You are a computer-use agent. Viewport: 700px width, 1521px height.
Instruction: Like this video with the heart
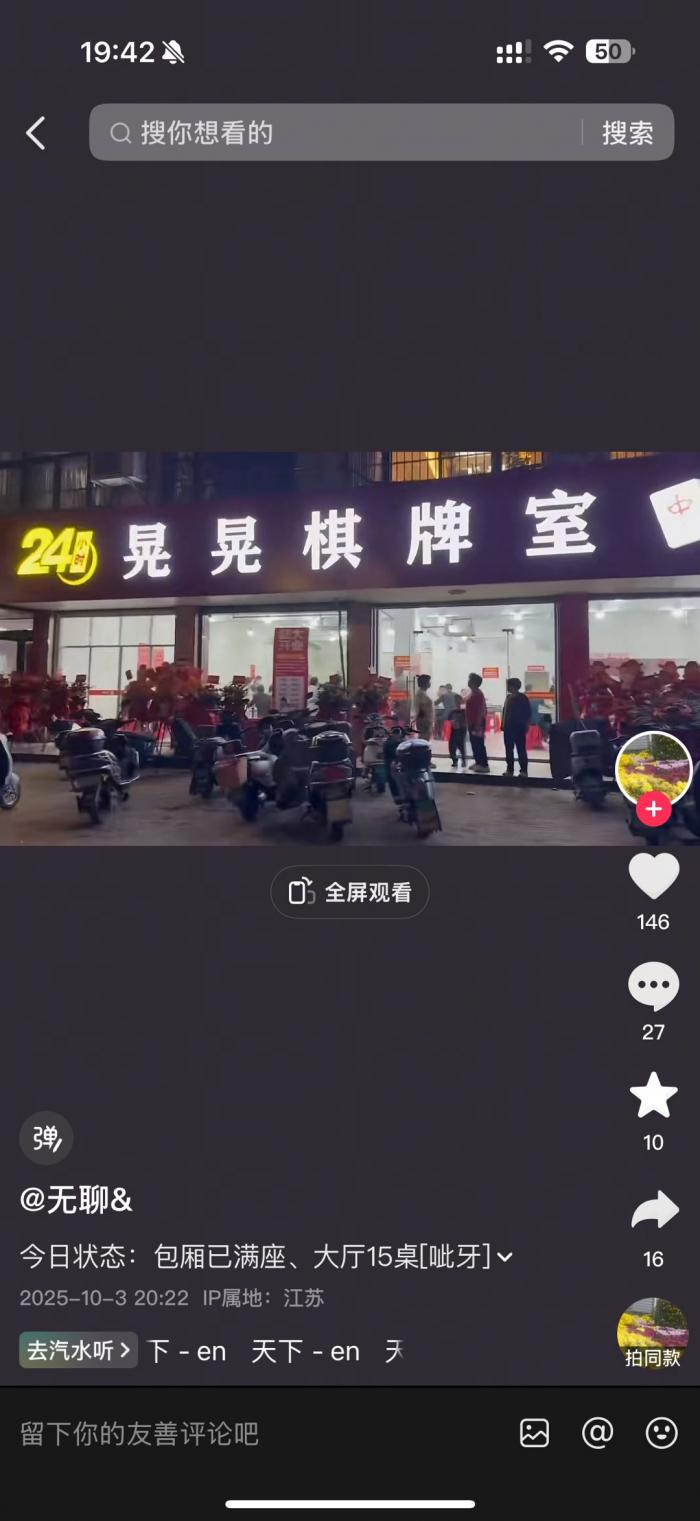click(653, 877)
